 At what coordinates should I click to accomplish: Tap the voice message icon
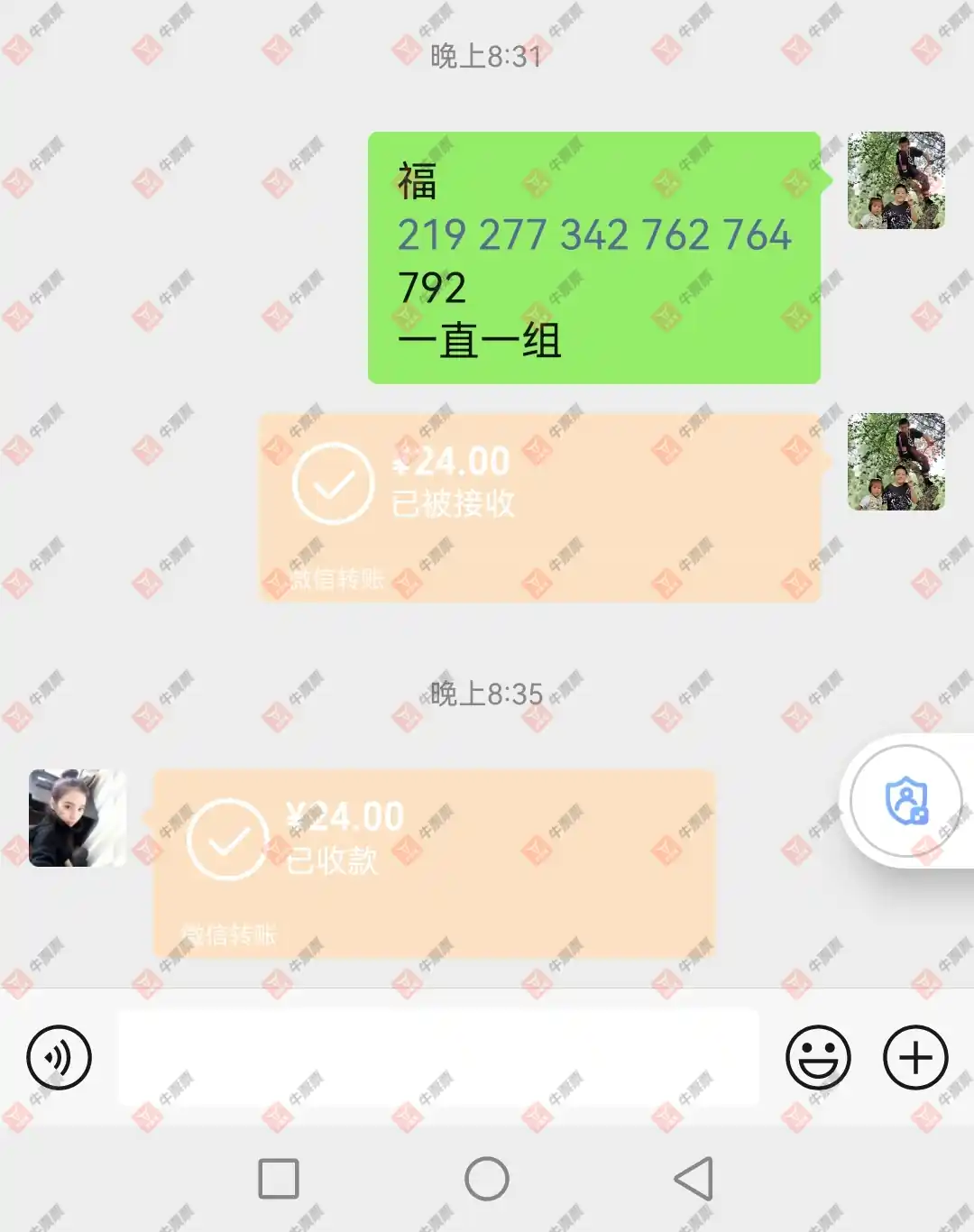pyautogui.click(x=59, y=1057)
